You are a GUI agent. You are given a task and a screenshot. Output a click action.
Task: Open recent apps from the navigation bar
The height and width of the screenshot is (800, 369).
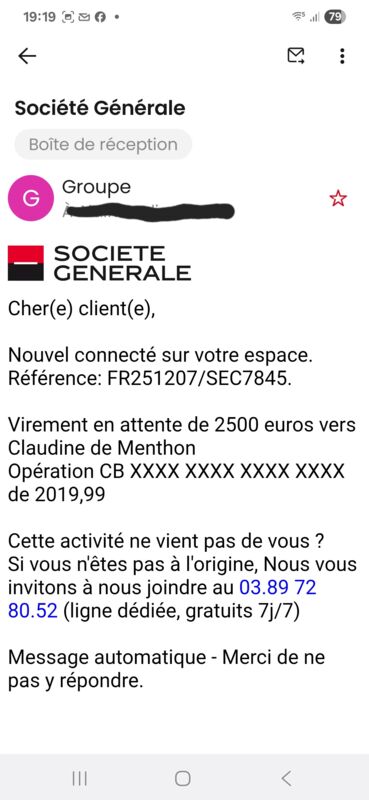tap(80, 778)
